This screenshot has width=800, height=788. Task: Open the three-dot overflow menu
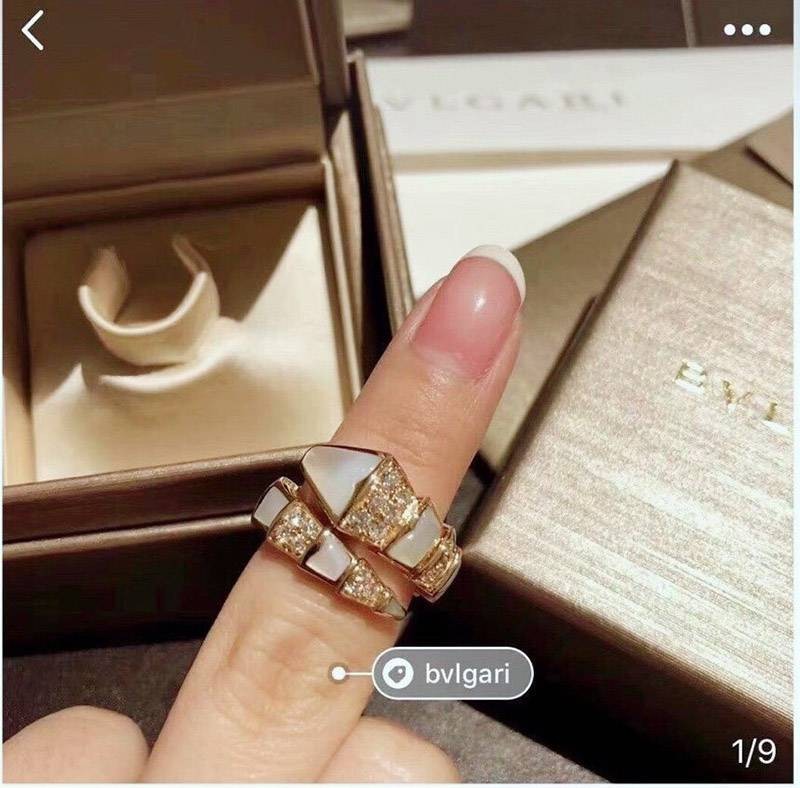click(x=747, y=30)
